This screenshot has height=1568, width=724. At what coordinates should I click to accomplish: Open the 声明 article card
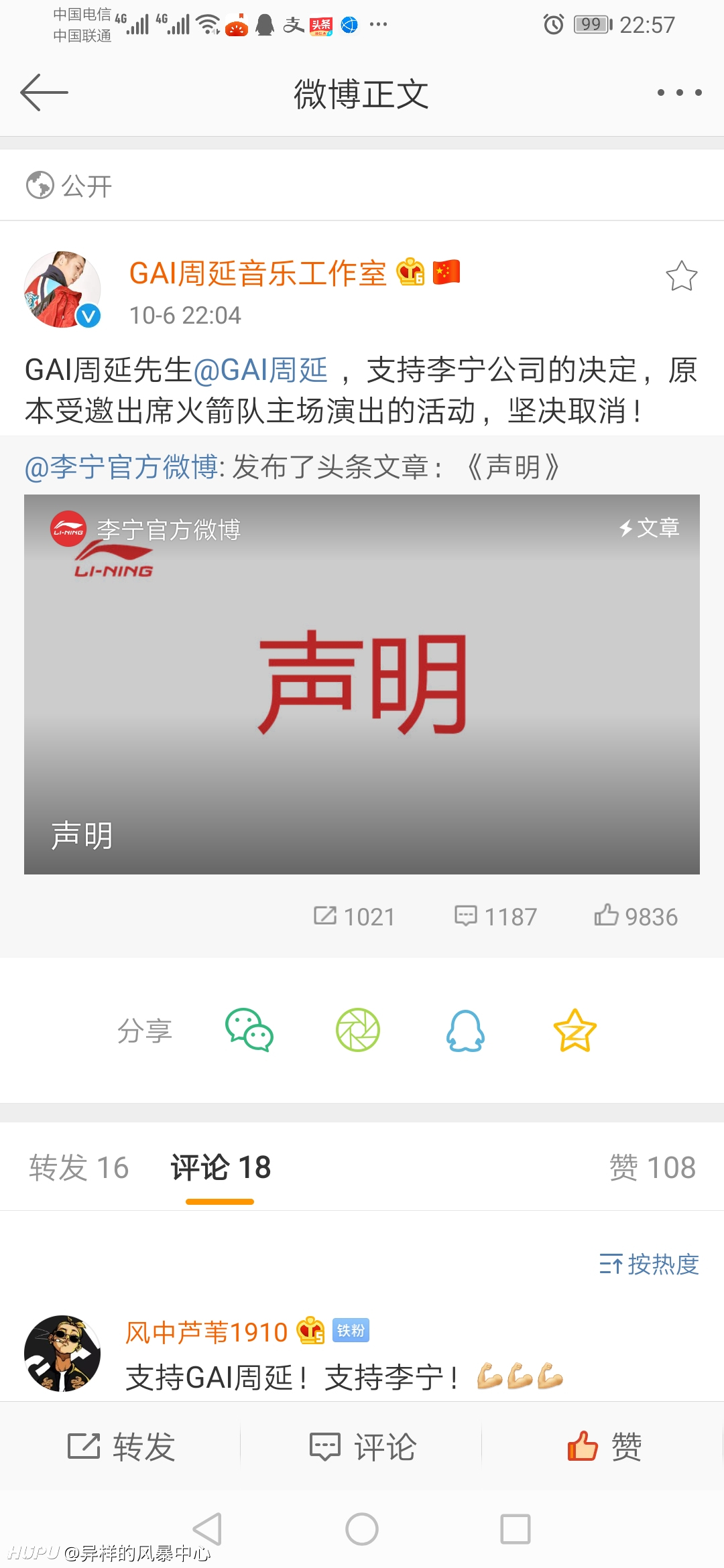pyautogui.click(x=362, y=684)
